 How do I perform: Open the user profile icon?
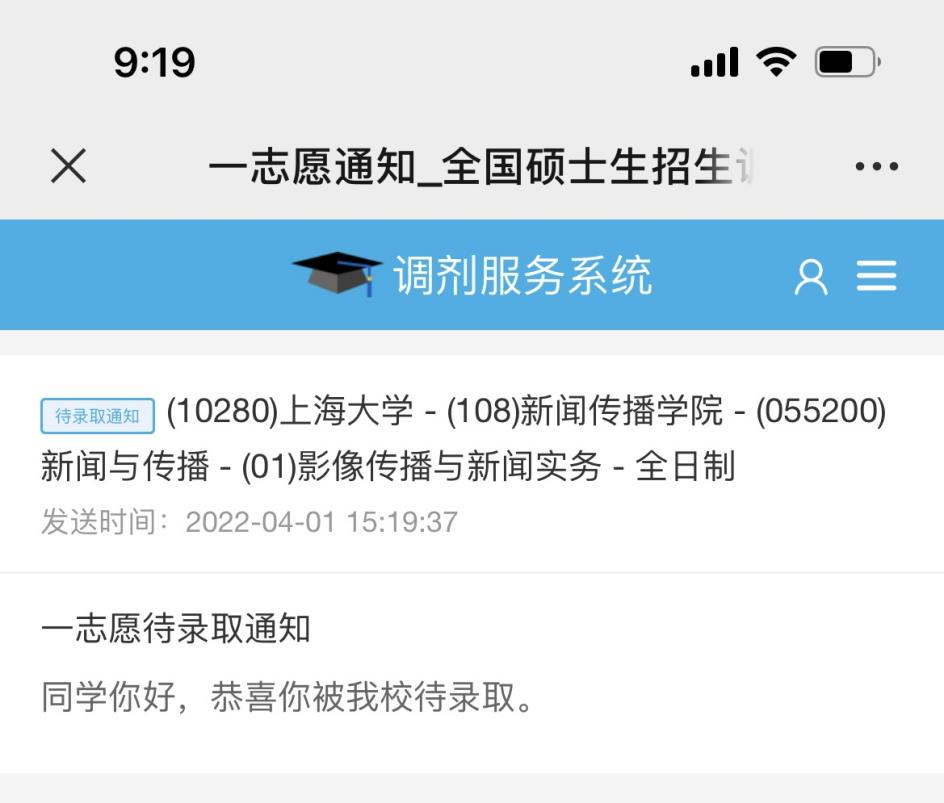point(811,277)
